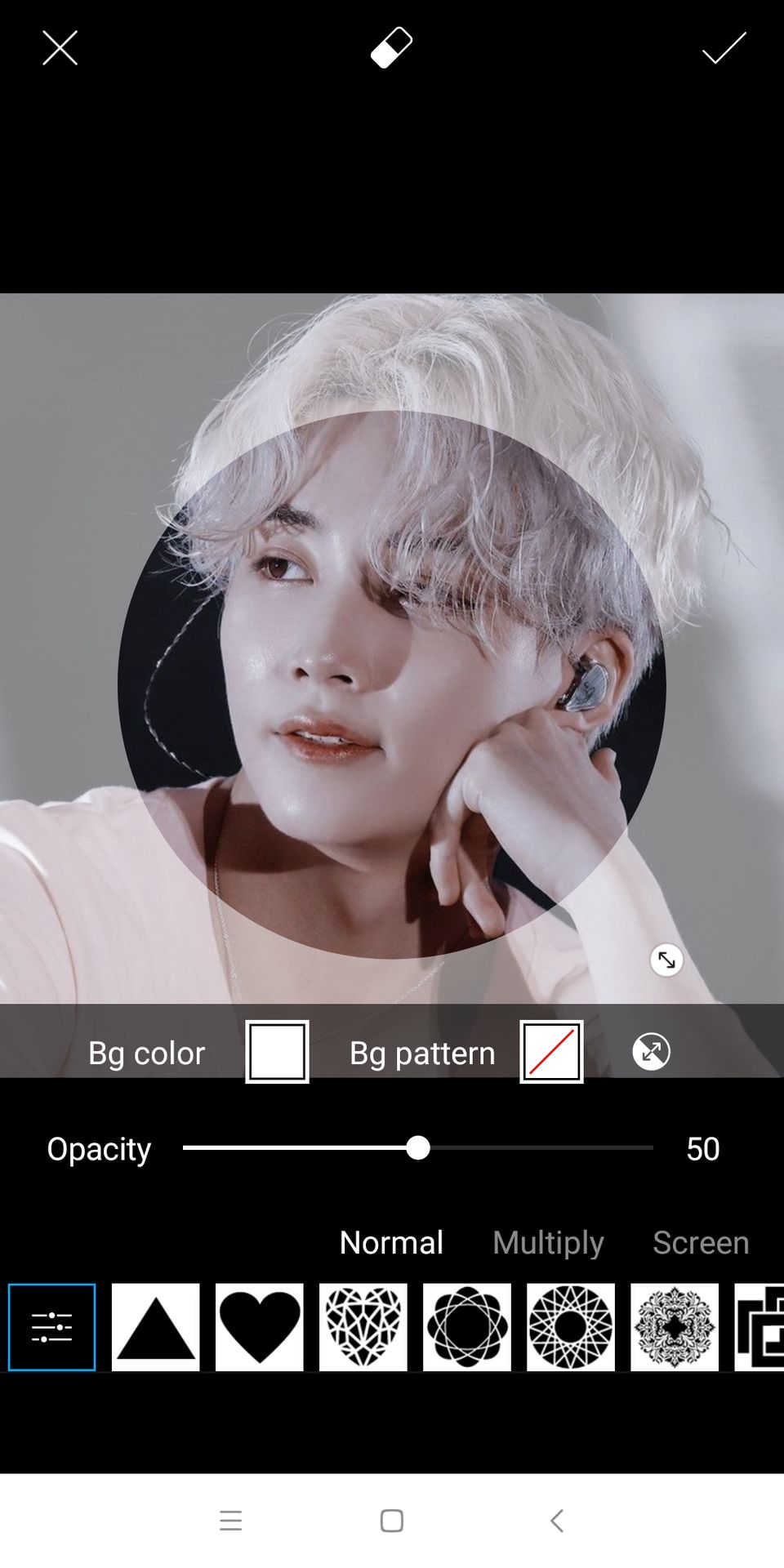Open the Bg pattern picker
Image resolution: width=784 pixels, height=1568 pixels.
(551, 1051)
